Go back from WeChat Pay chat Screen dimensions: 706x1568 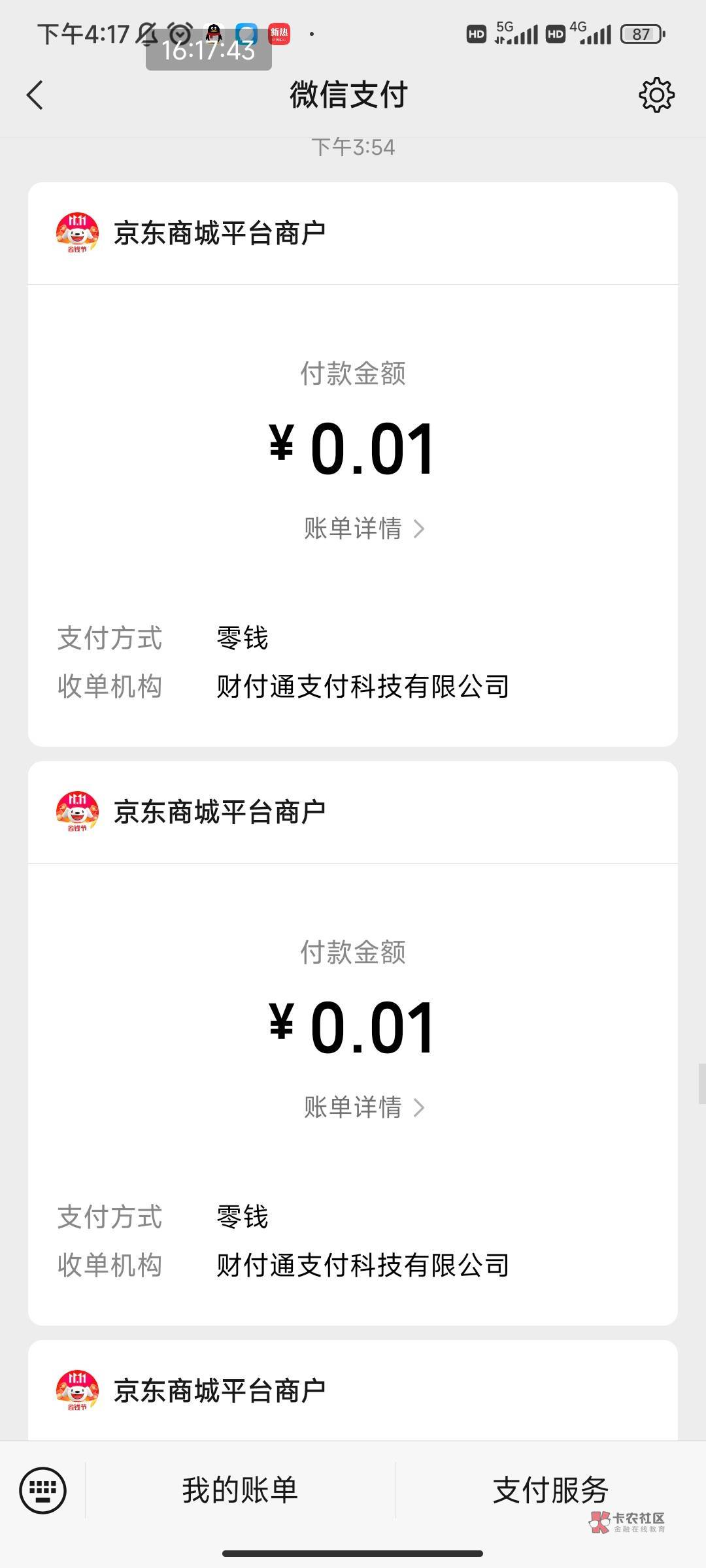coord(35,95)
